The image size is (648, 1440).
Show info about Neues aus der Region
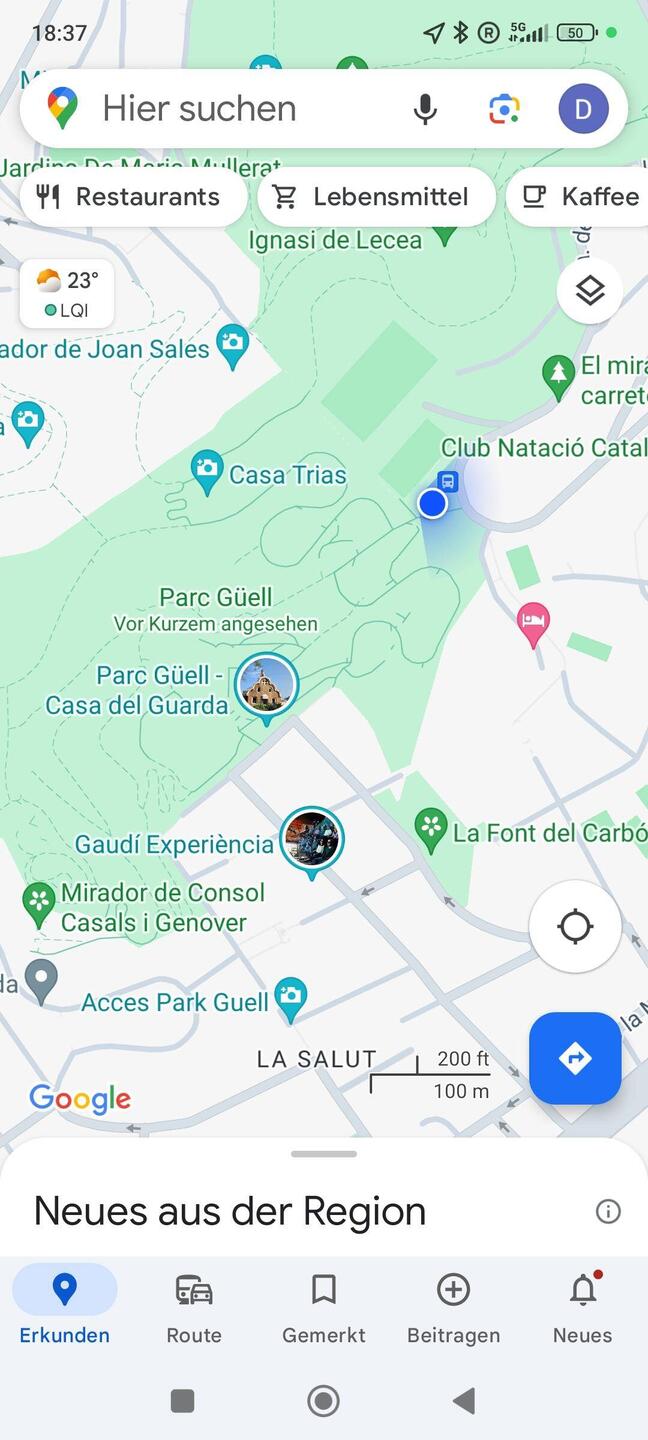coord(608,1212)
